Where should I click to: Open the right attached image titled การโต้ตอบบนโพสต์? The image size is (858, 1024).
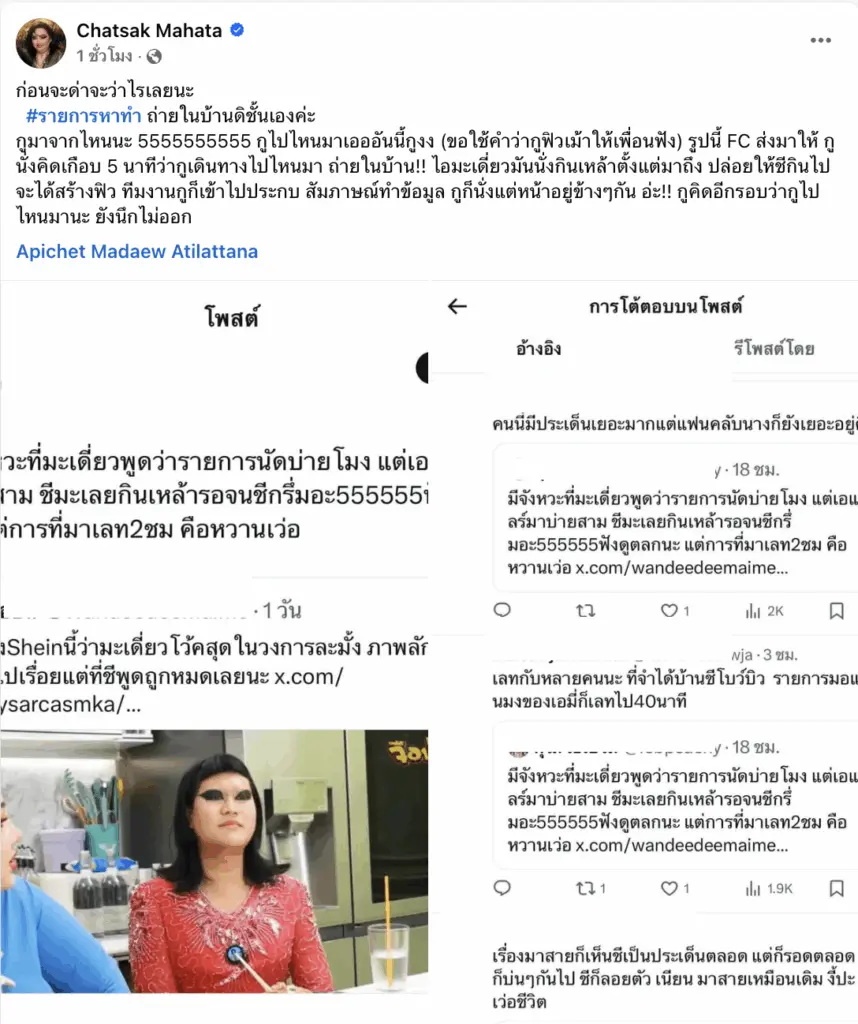pos(644,650)
